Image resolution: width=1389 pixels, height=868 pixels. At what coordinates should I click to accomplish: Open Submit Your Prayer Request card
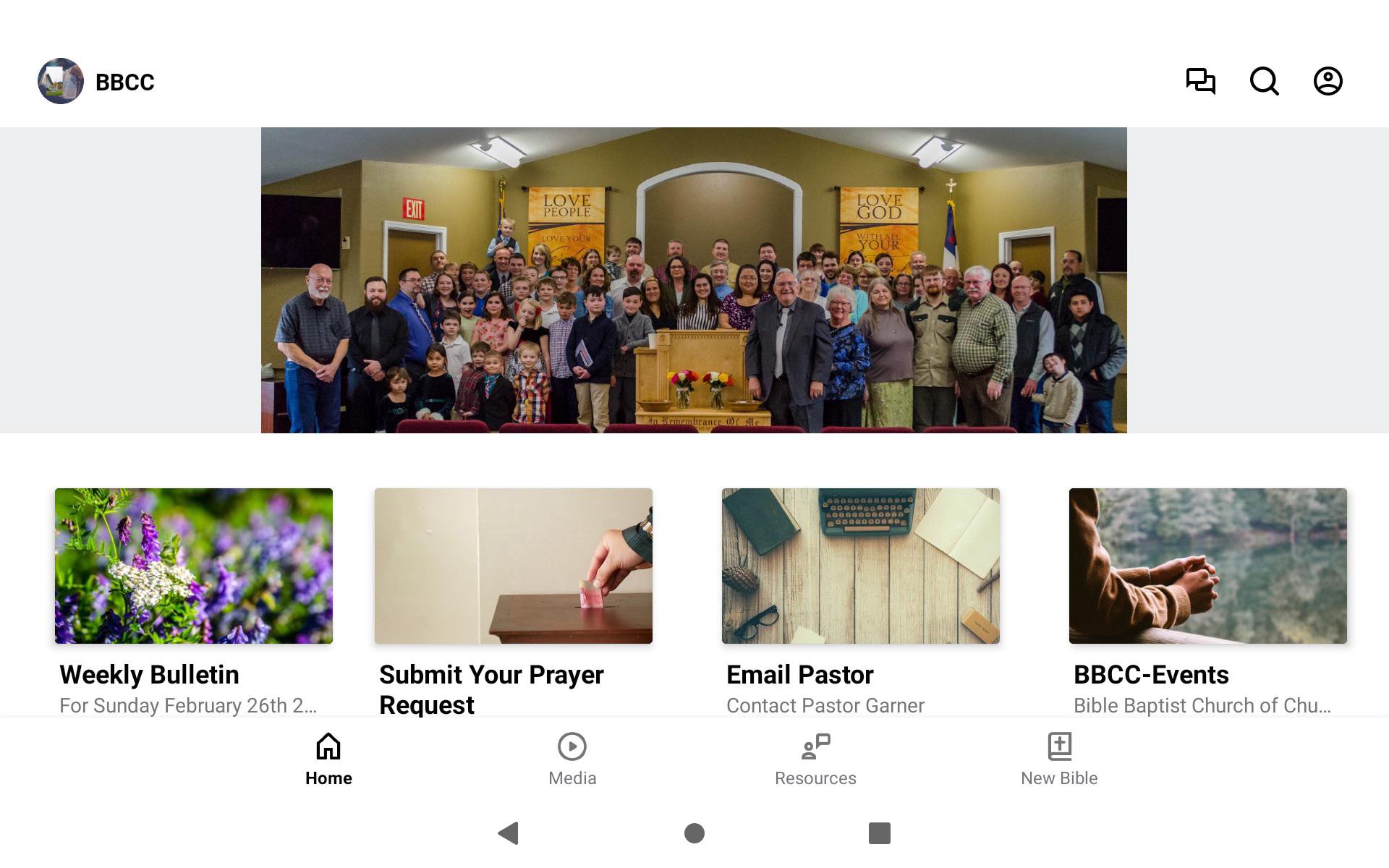(x=514, y=566)
